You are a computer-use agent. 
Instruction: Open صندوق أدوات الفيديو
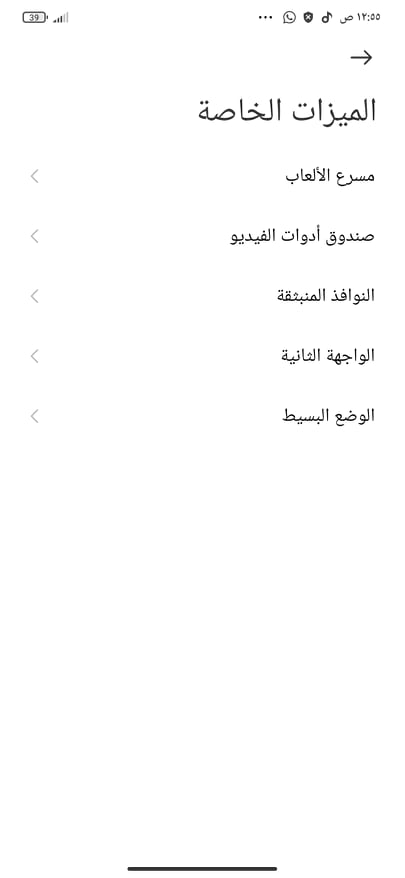(202, 236)
